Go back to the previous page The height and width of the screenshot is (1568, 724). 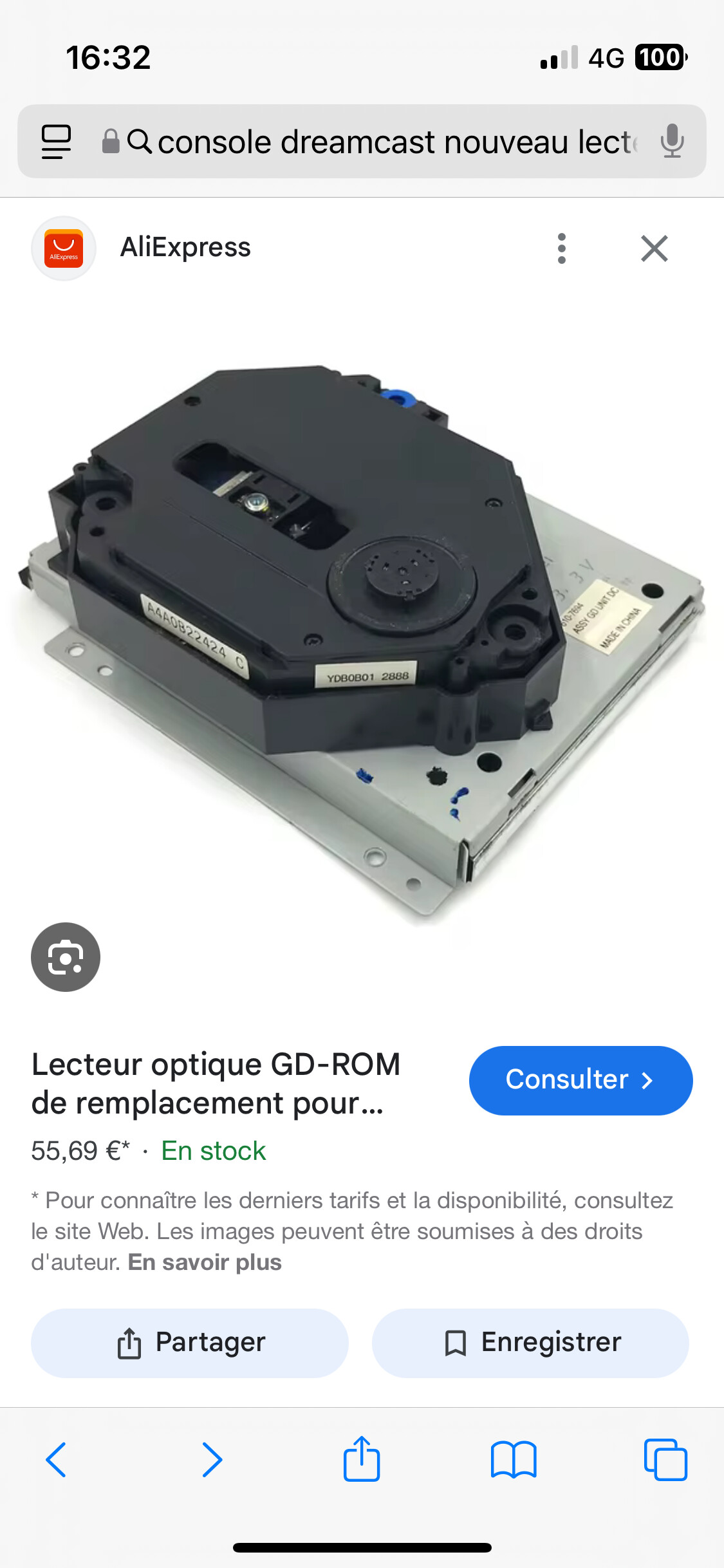pyautogui.click(x=57, y=1460)
